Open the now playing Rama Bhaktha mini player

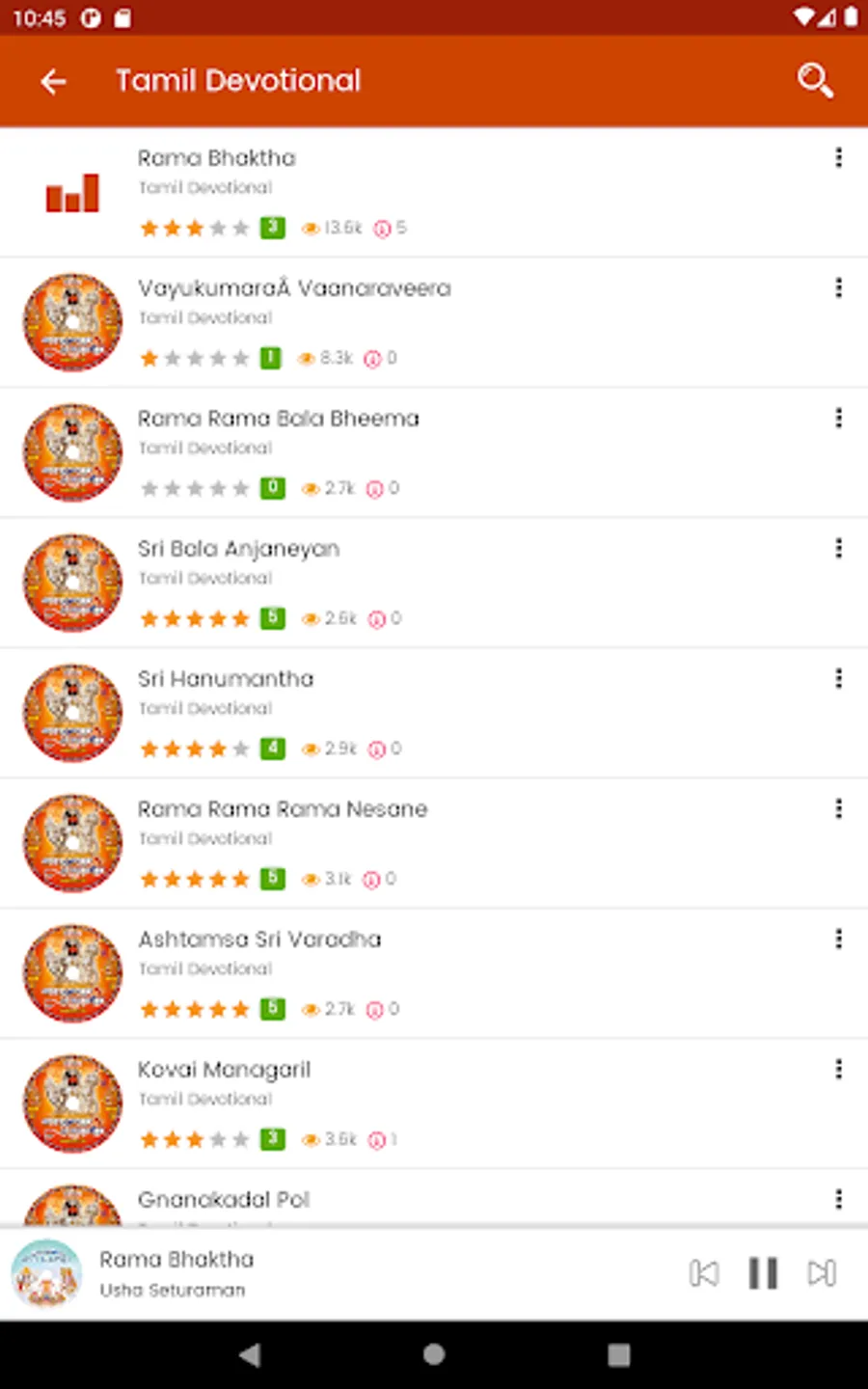tap(338, 1273)
